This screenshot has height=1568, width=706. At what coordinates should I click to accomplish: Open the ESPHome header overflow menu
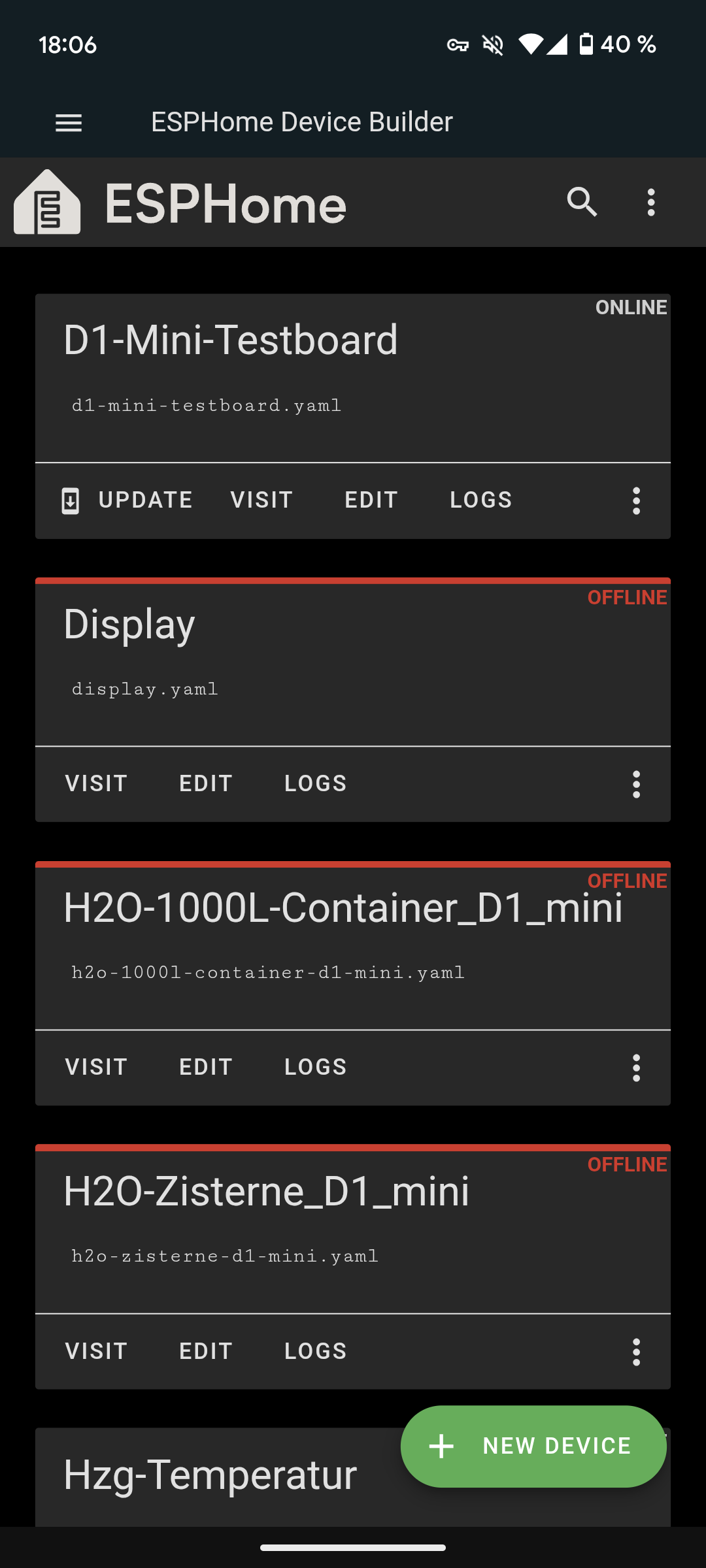point(650,203)
